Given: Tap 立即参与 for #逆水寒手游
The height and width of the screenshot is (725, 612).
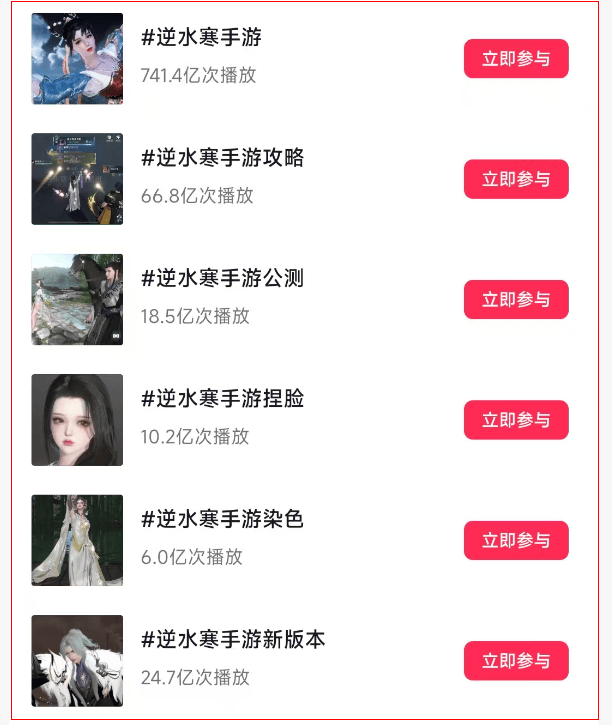Looking at the screenshot, I should 516,59.
